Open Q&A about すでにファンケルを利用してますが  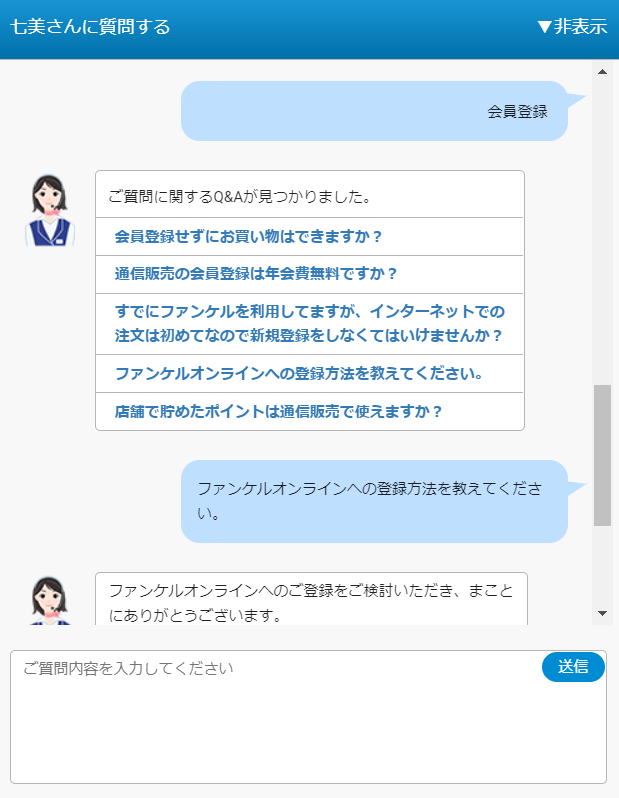pyautogui.click(x=309, y=323)
